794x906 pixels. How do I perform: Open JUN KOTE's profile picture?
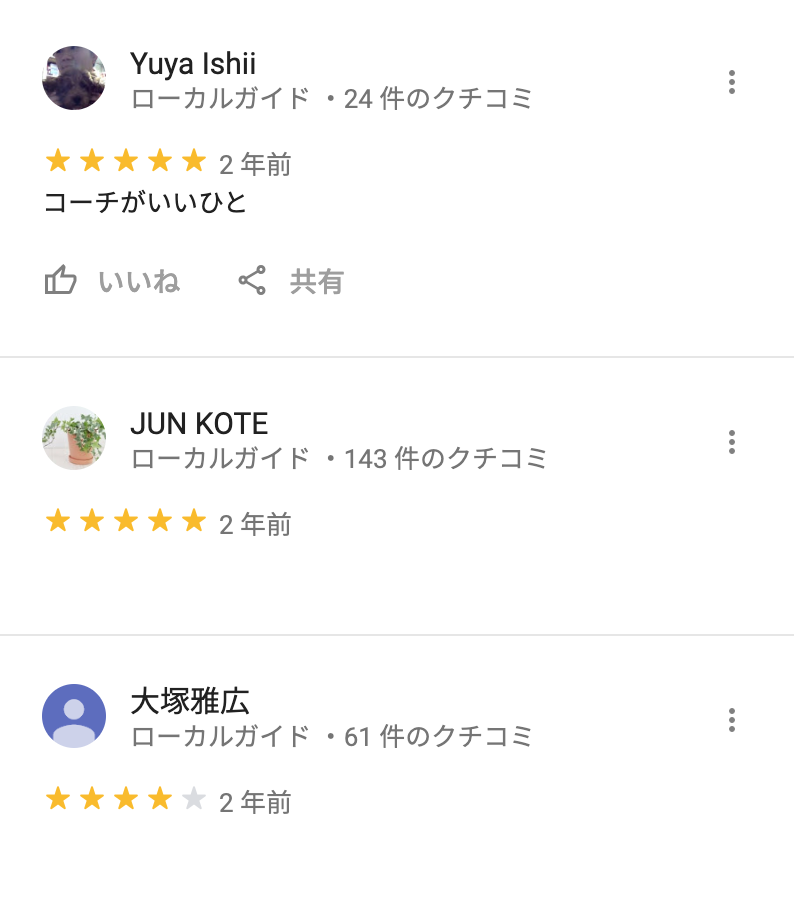(74, 438)
